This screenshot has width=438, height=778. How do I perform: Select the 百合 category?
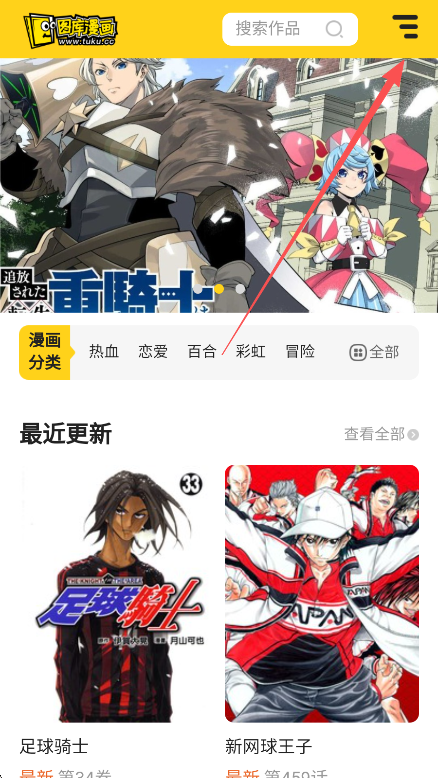point(202,352)
